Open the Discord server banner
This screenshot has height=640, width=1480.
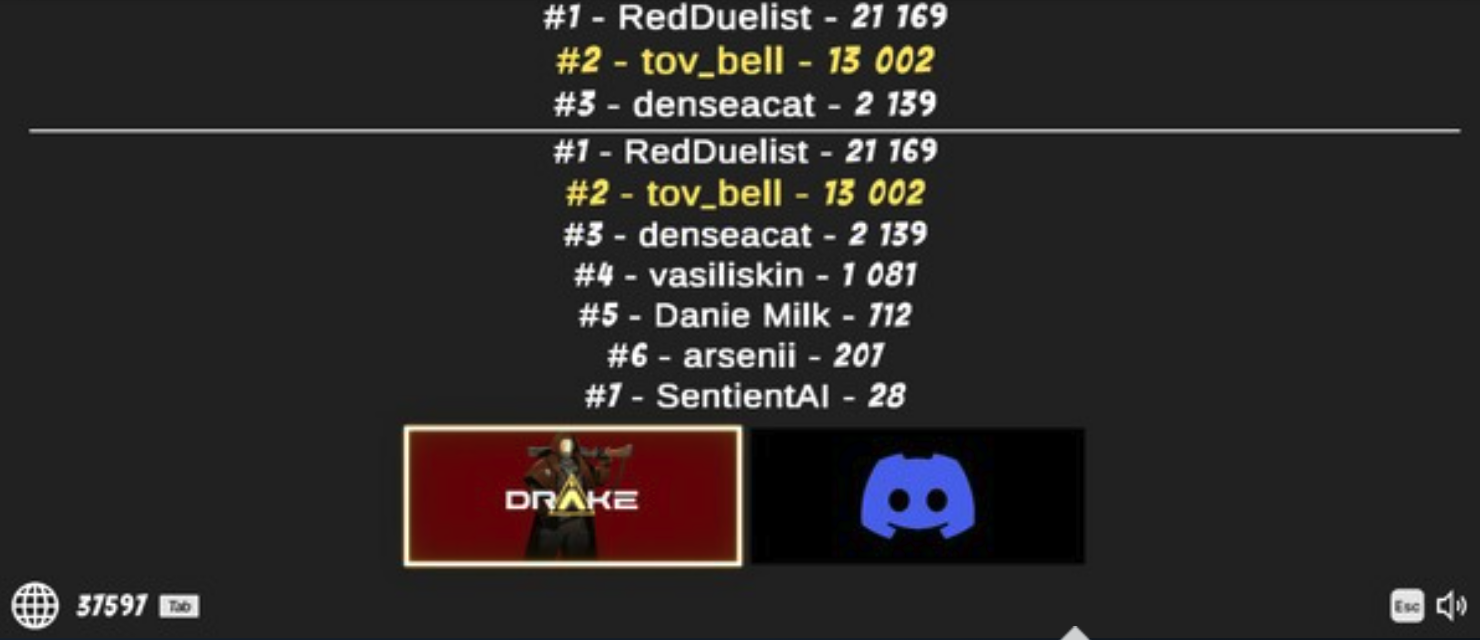coord(917,496)
